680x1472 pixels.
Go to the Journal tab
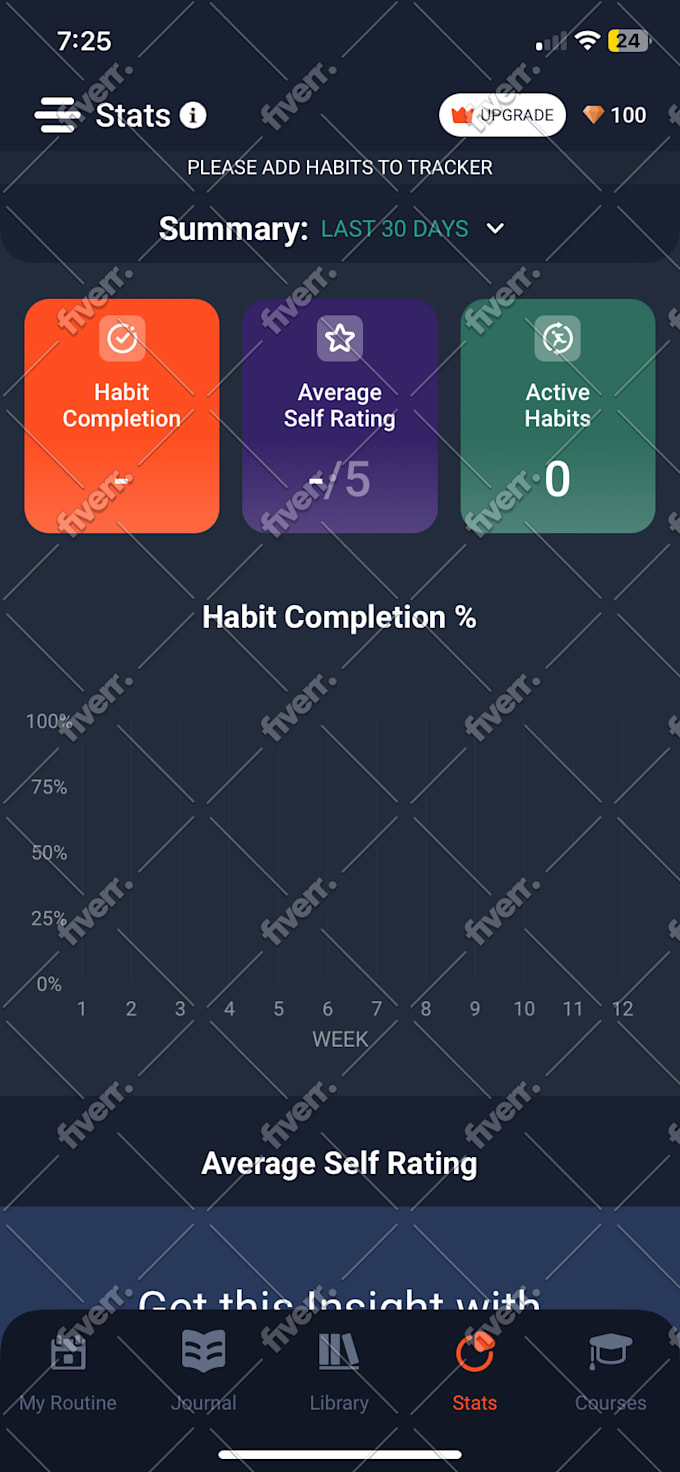point(204,1372)
